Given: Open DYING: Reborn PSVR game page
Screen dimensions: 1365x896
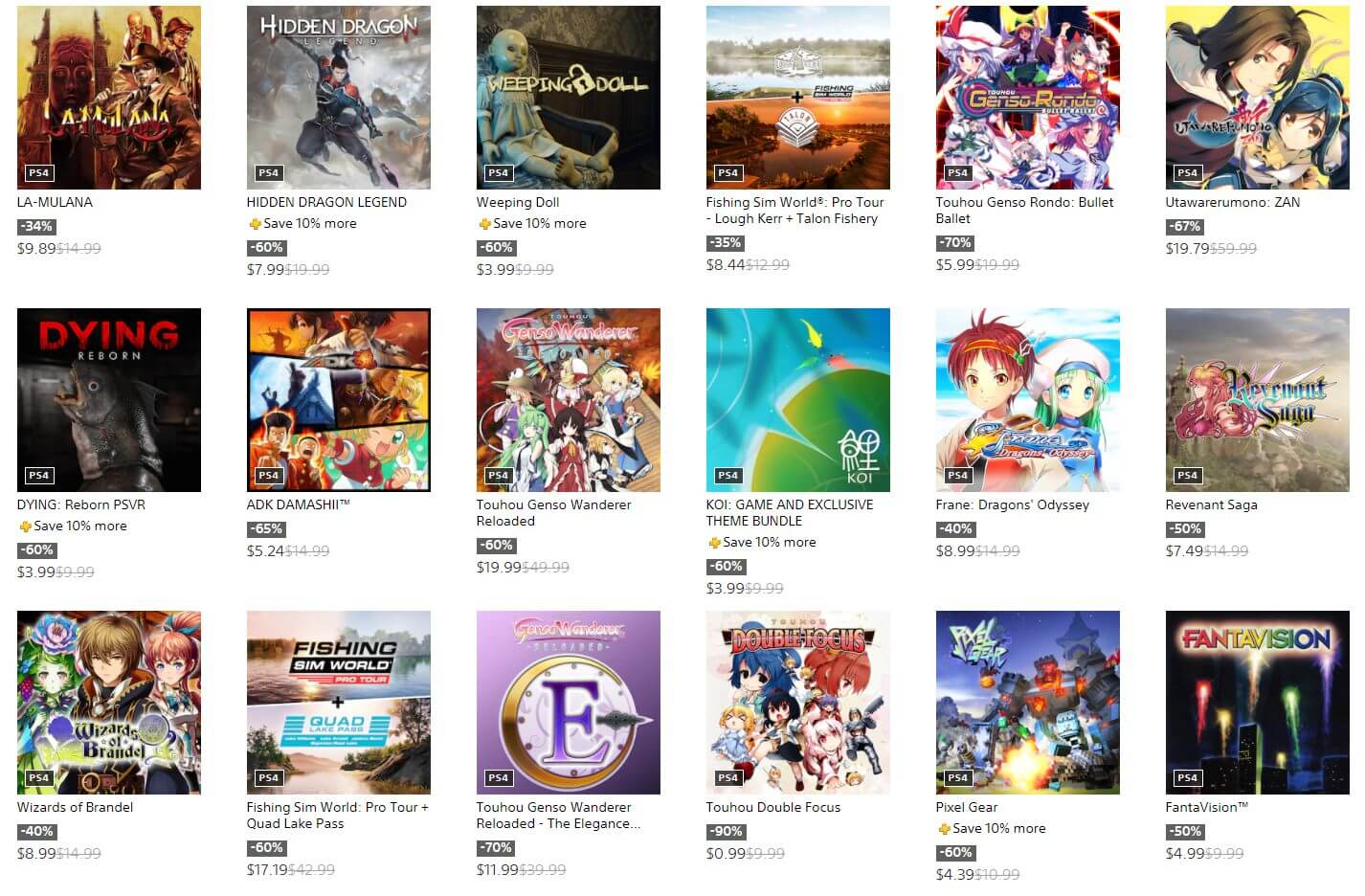Looking at the screenshot, I should tap(109, 400).
